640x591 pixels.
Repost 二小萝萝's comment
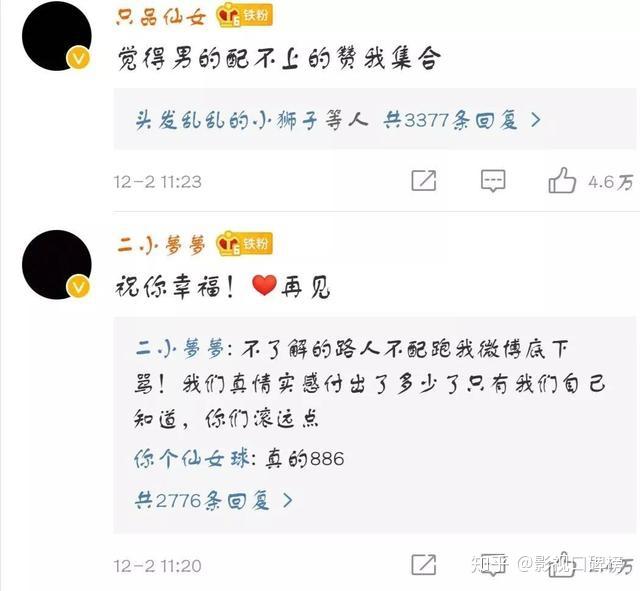pos(423,565)
